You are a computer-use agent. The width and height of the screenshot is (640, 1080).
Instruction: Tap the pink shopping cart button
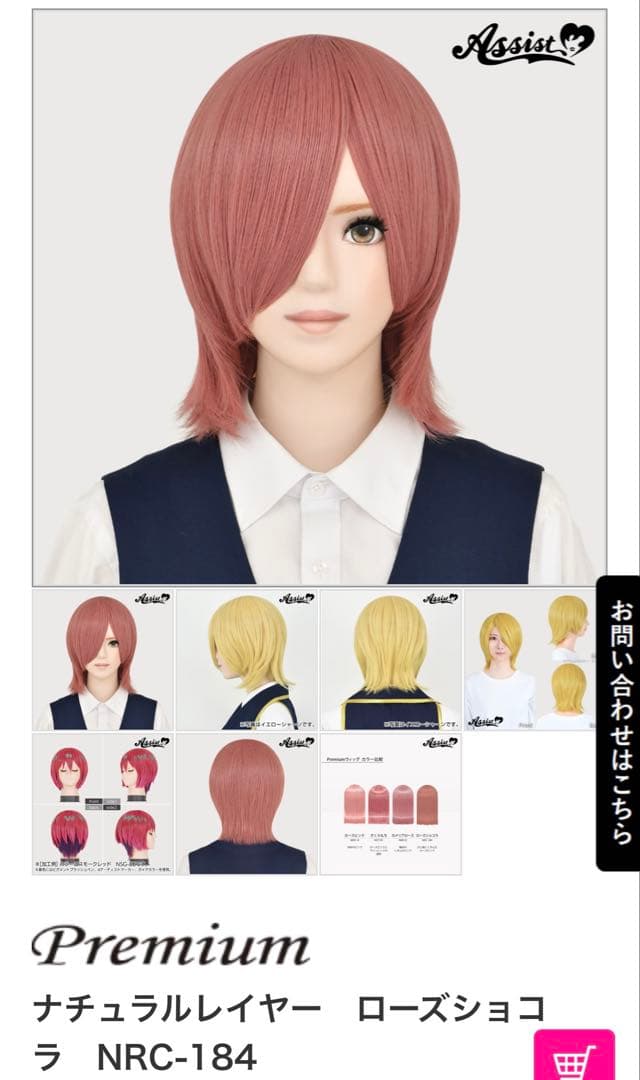587,1055
